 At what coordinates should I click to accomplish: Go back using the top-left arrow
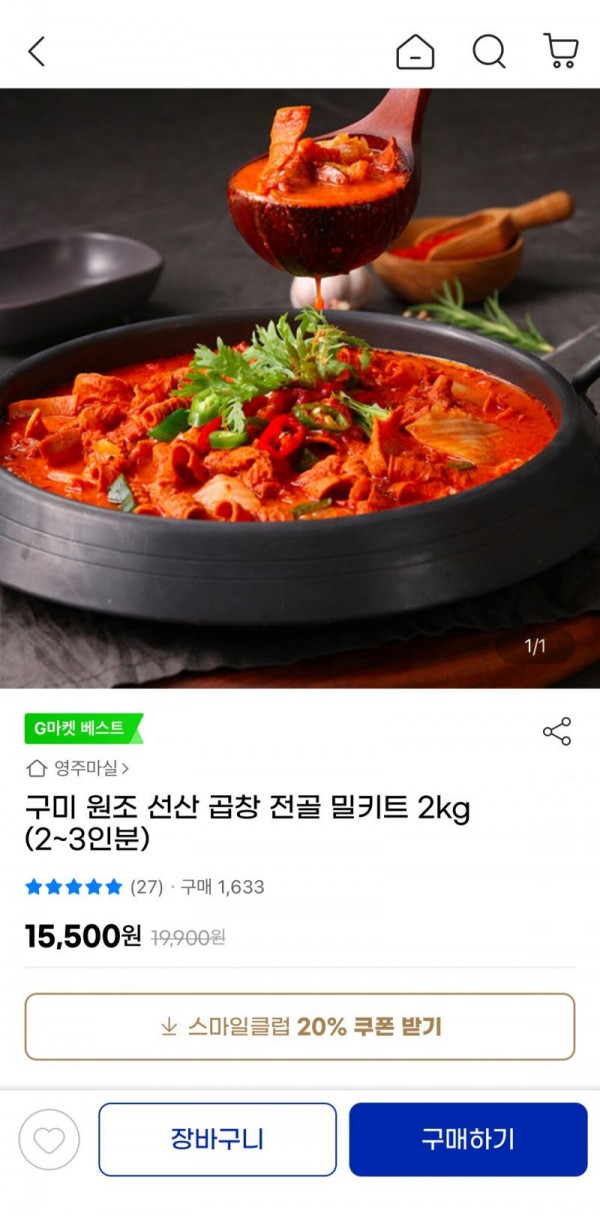pos(37,51)
